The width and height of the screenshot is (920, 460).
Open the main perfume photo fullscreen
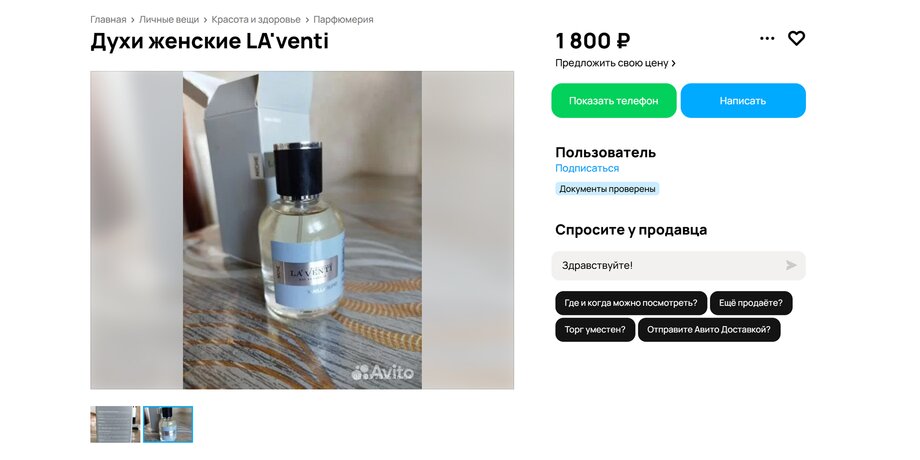[302, 230]
